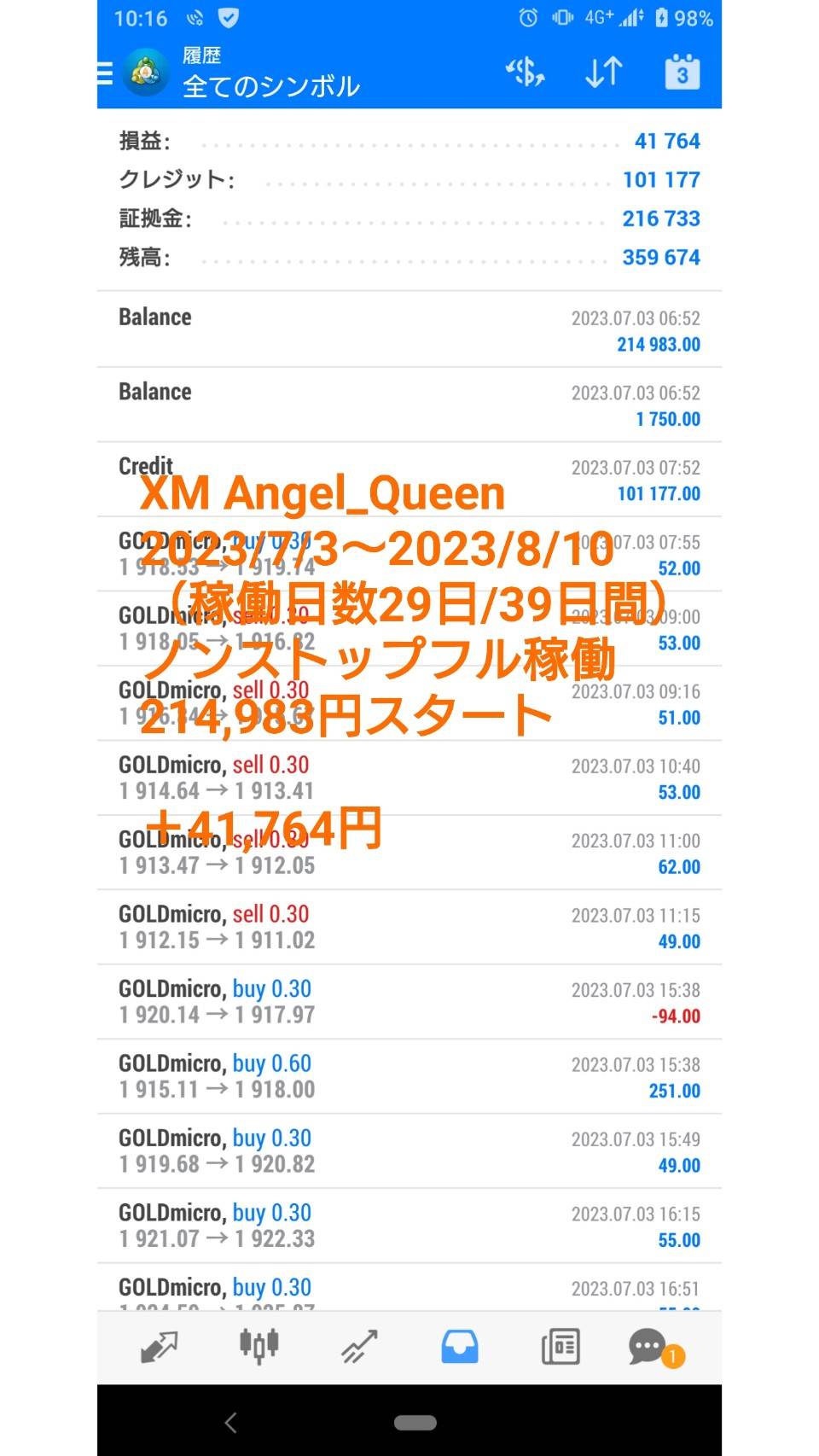Open the 1 750.00 Balance entry
Image resolution: width=819 pixels, height=1456 pixels.
click(409, 405)
